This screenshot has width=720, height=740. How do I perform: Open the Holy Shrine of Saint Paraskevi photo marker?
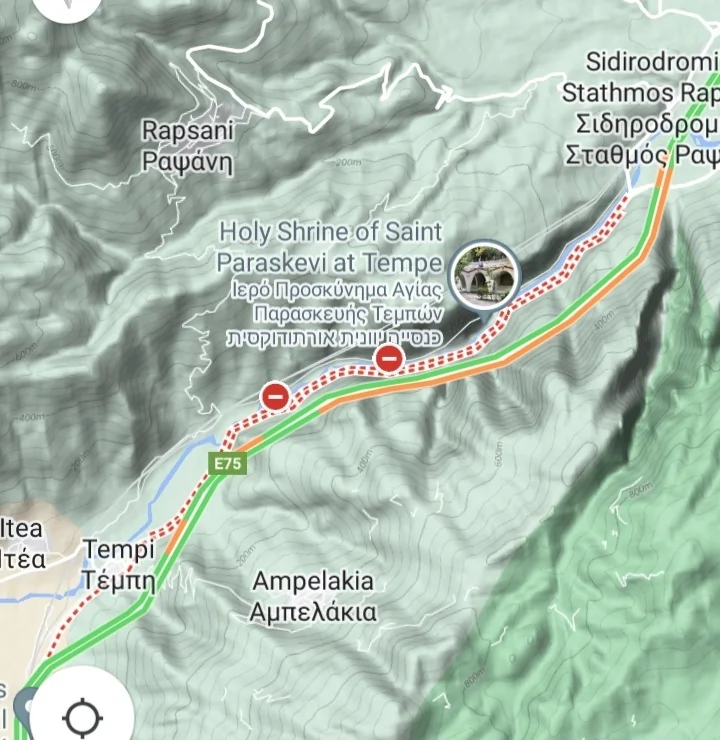coord(484,275)
